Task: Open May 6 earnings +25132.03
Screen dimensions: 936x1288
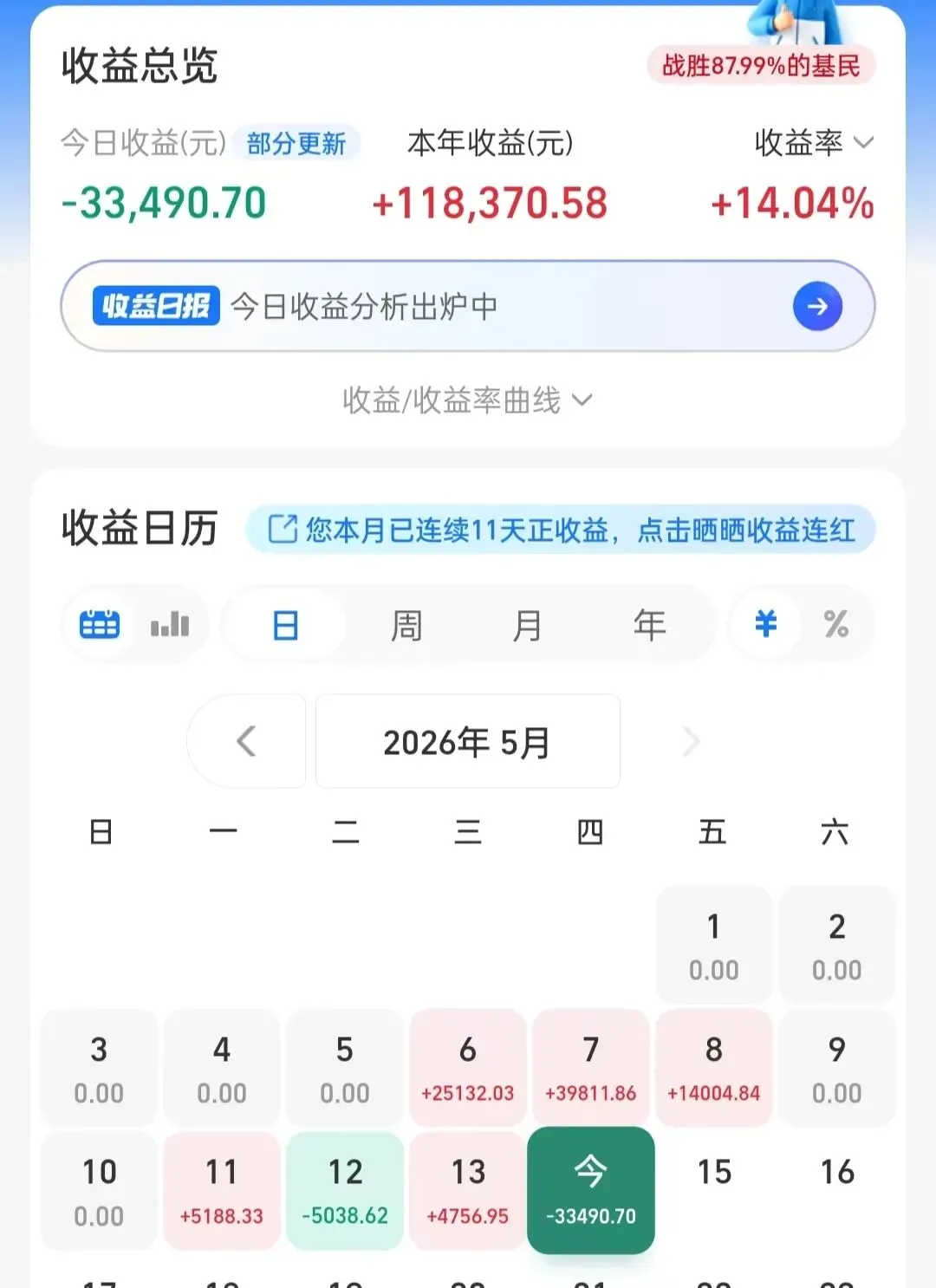Action: (468, 1068)
